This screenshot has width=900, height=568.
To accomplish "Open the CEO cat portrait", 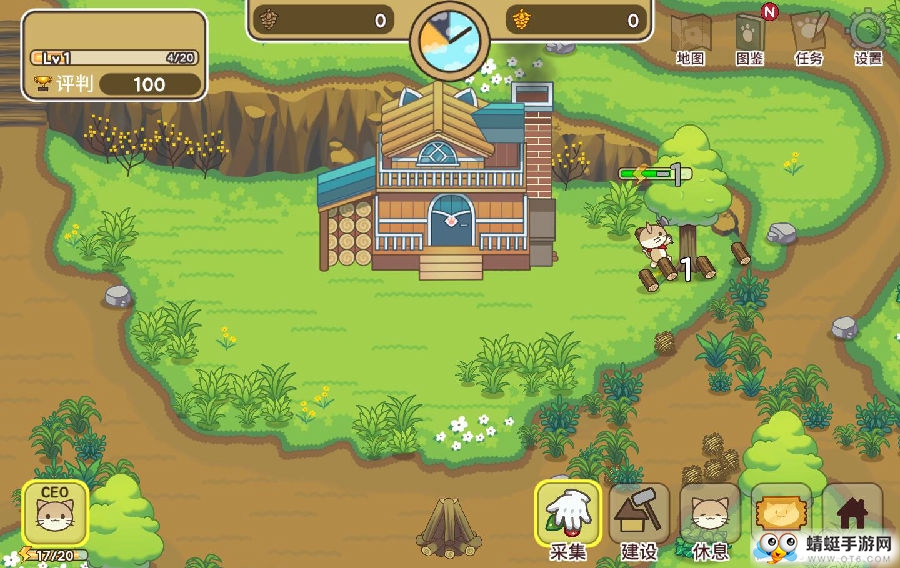I will [54, 512].
